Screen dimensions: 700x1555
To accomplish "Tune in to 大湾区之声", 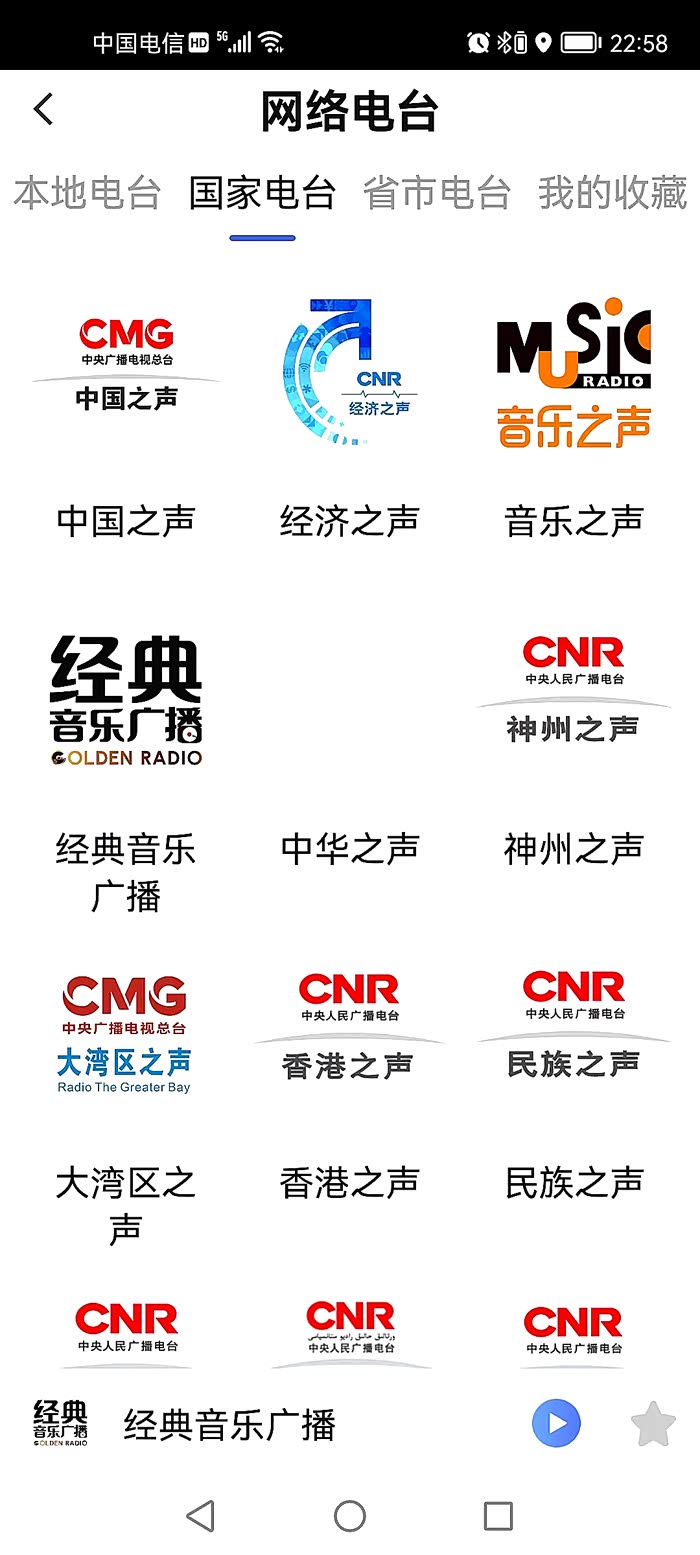I will pyautogui.click(x=126, y=1032).
